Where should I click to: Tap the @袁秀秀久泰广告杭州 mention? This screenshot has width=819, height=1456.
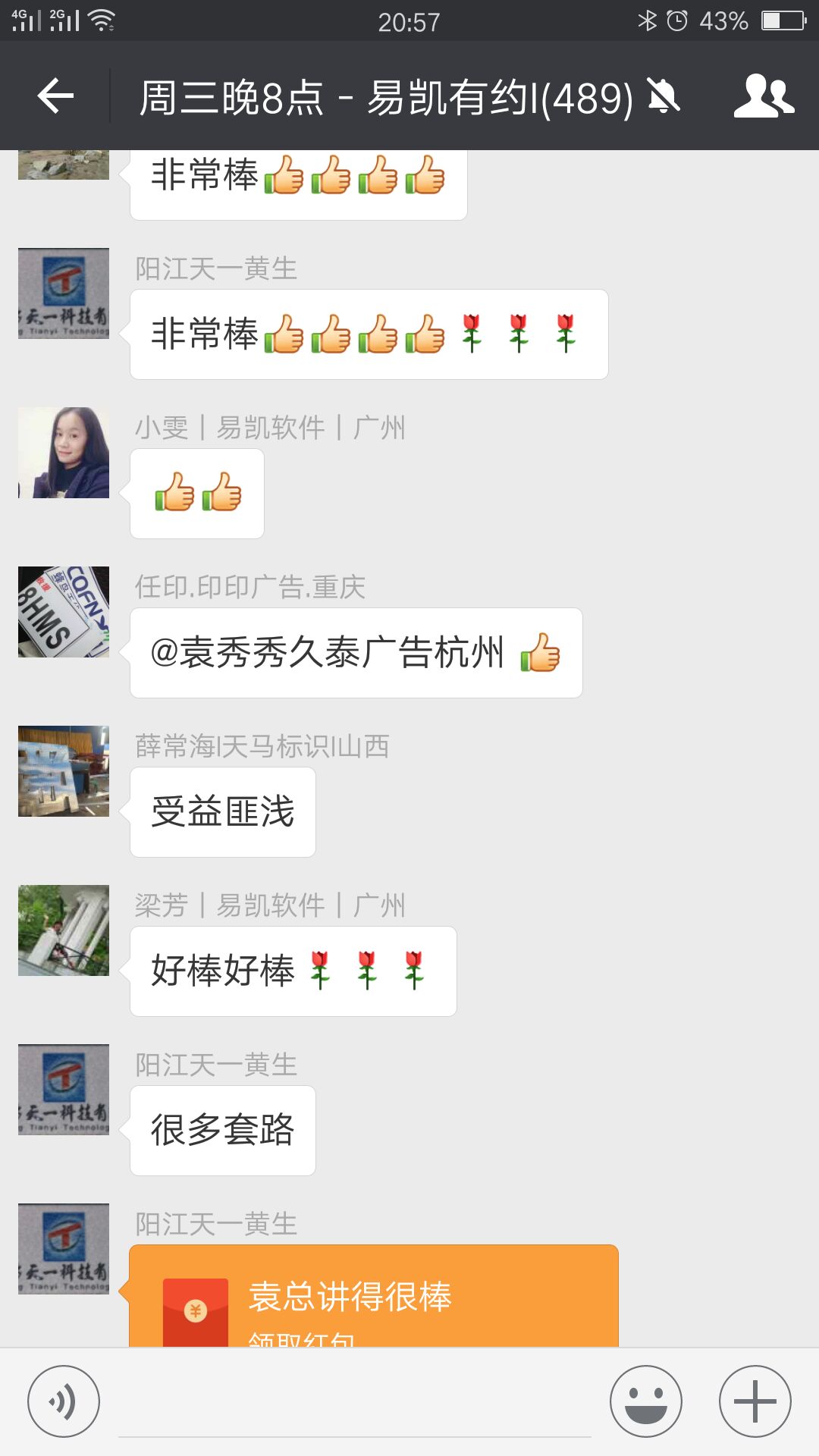[326, 651]
